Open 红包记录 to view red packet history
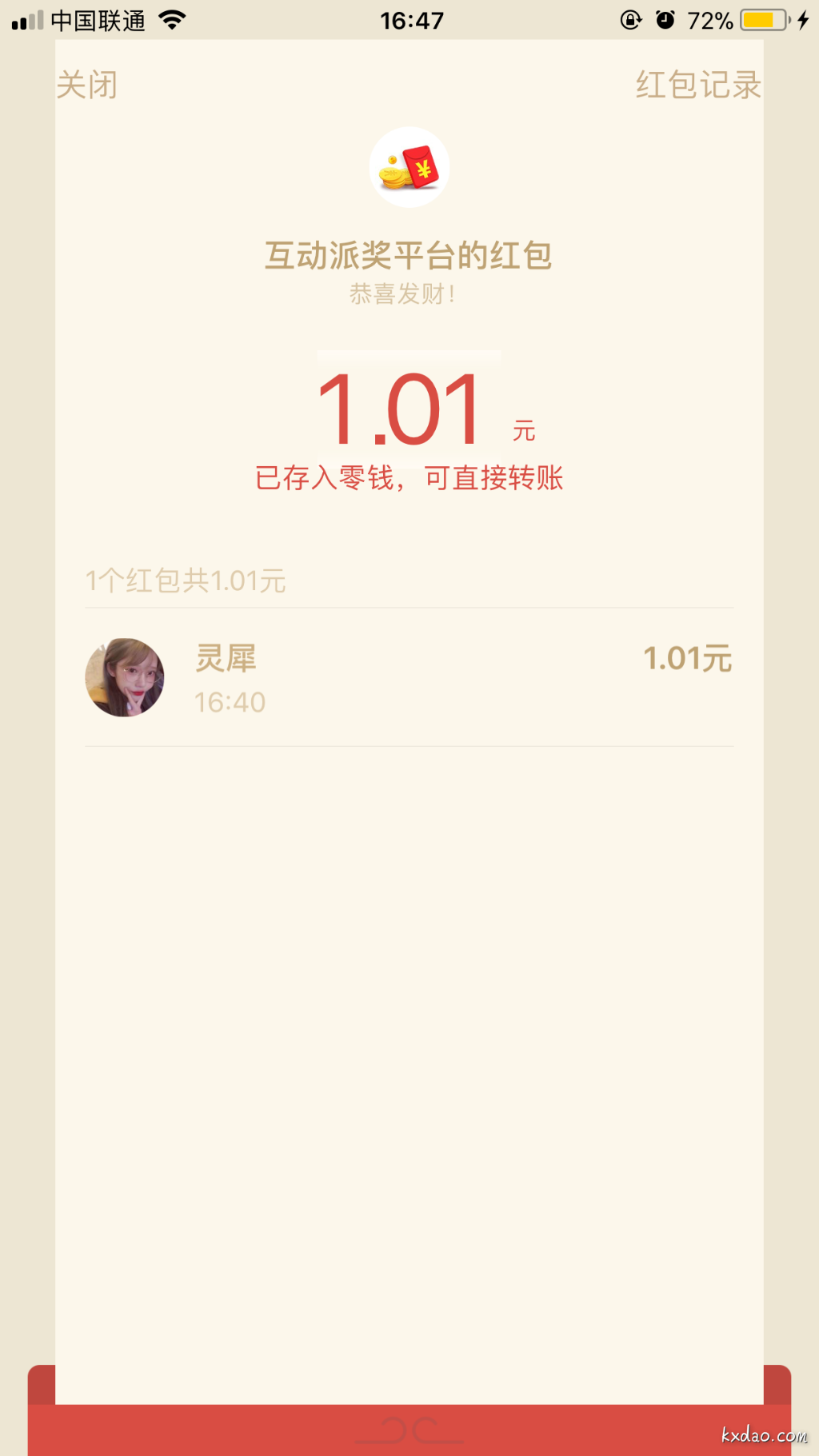The image size is (819, 1456). click(697, 83)
